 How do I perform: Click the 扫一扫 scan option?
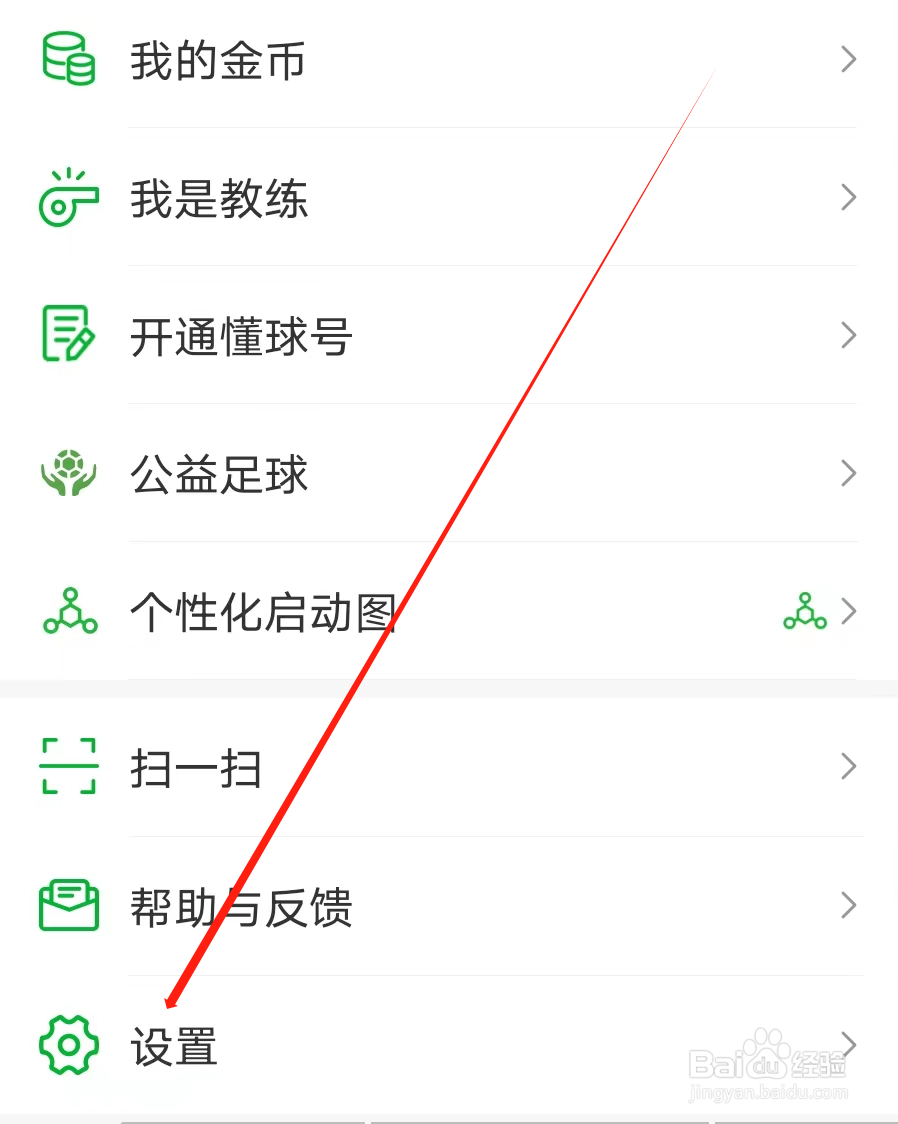pyautogui.click(x=197, y=767)
